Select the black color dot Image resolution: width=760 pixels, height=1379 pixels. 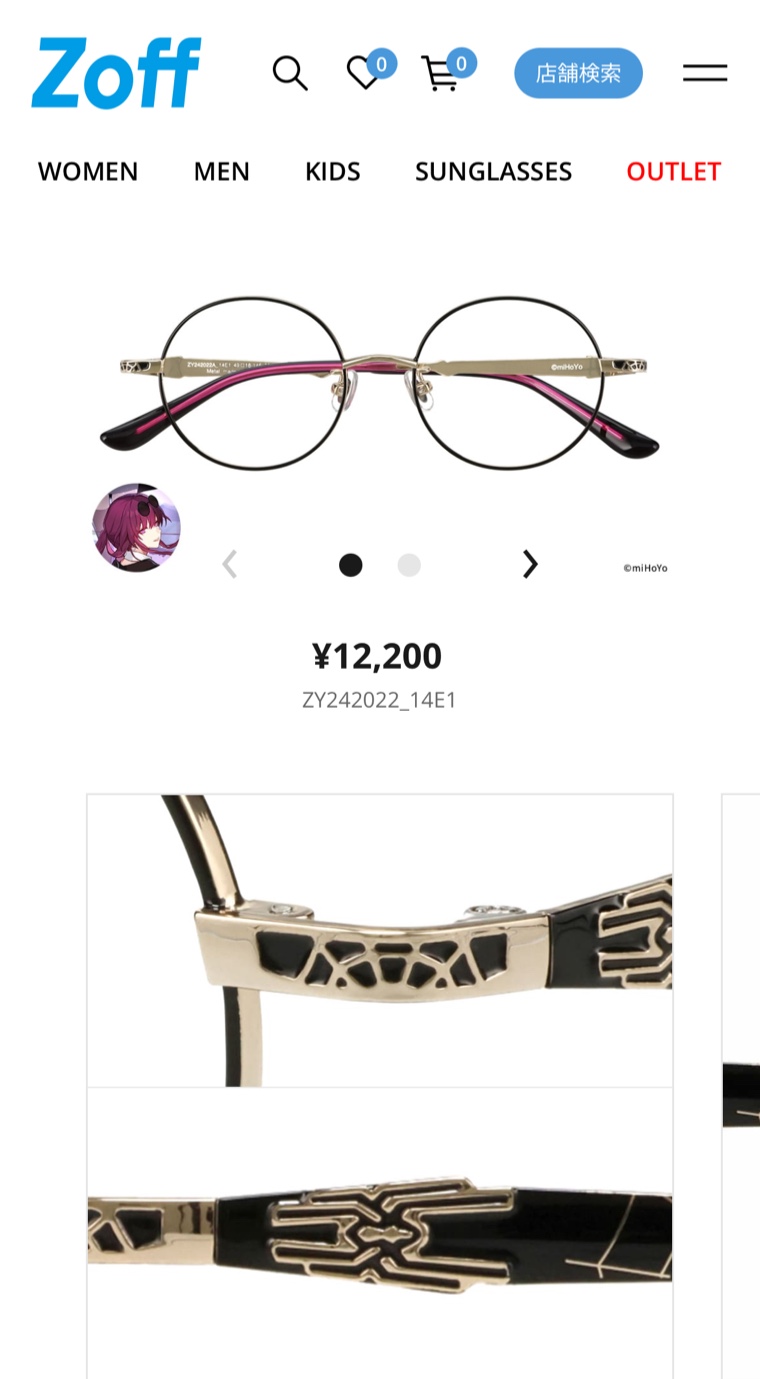pyautogui.click(x=350, y=565)
